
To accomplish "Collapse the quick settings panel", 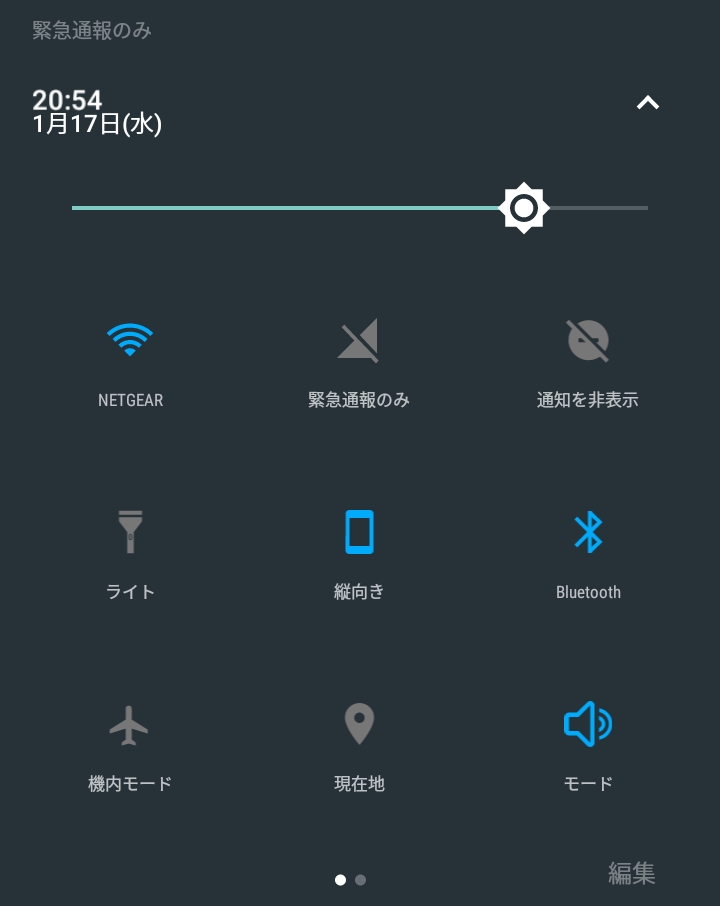I will coord(648,103).
